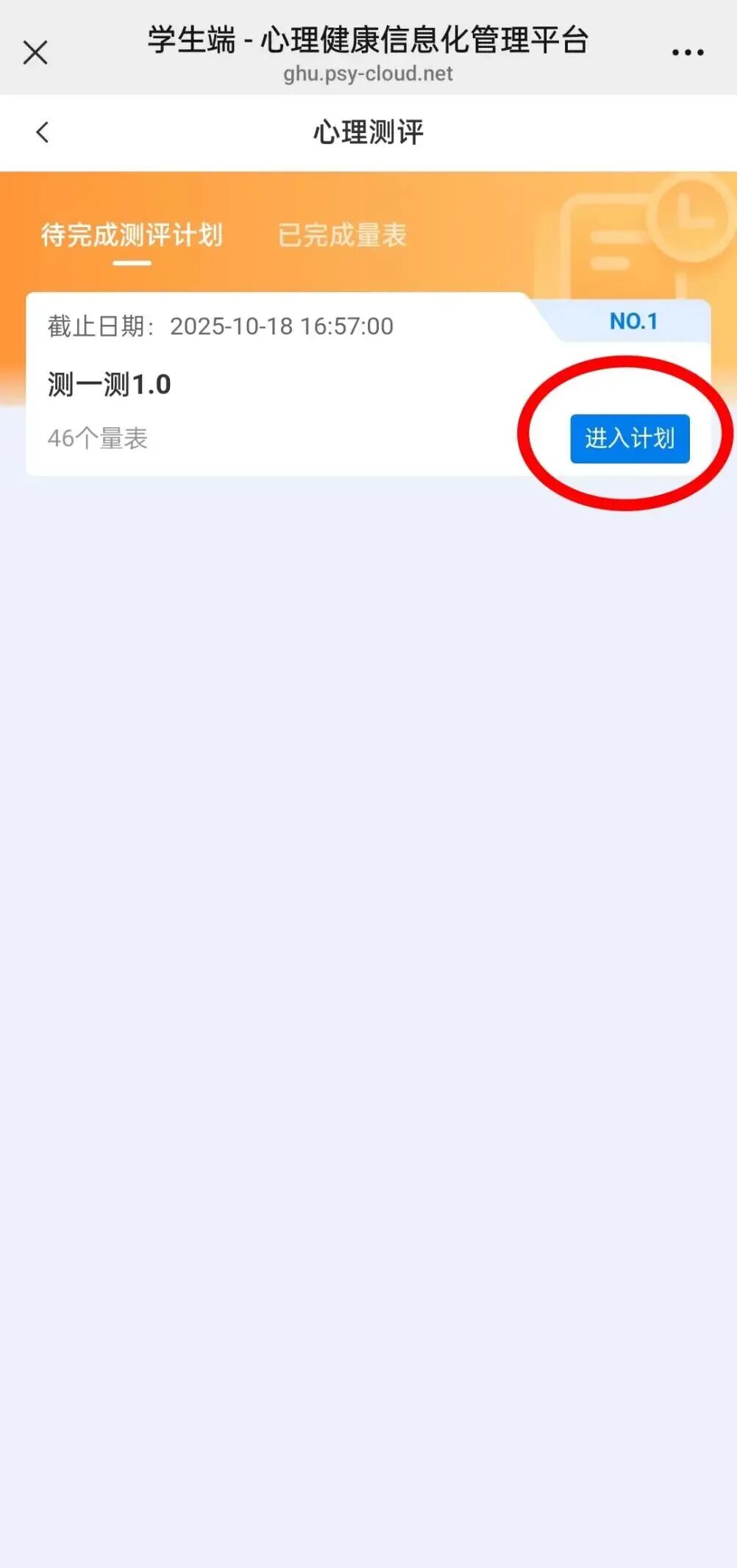Select the 待完成测评计划 tab
Image resolution: width=737 pixels, height=1568 pixels.
(132, 235)
